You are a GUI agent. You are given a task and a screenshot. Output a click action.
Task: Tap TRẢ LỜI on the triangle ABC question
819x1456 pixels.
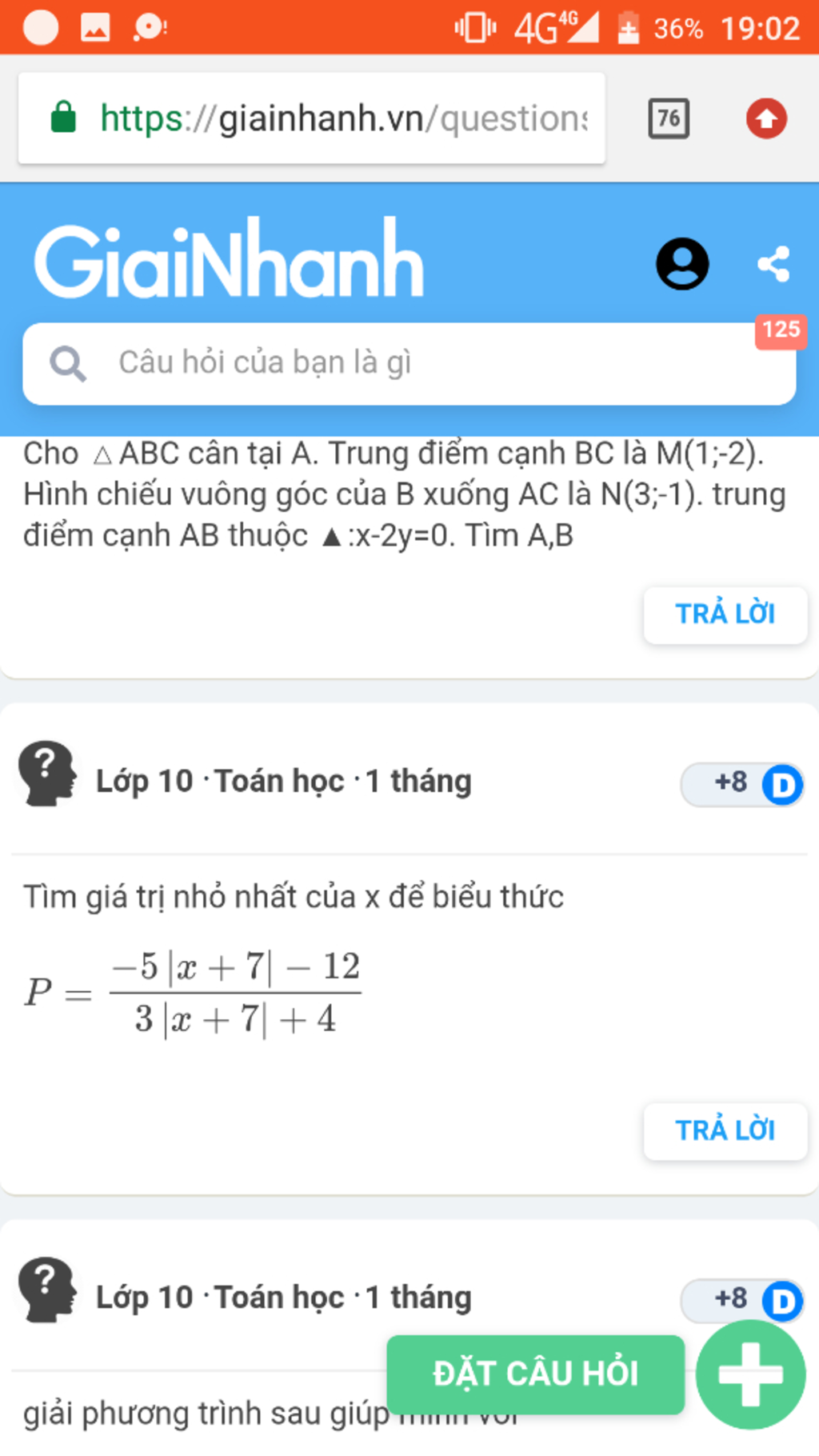(725, 614)
